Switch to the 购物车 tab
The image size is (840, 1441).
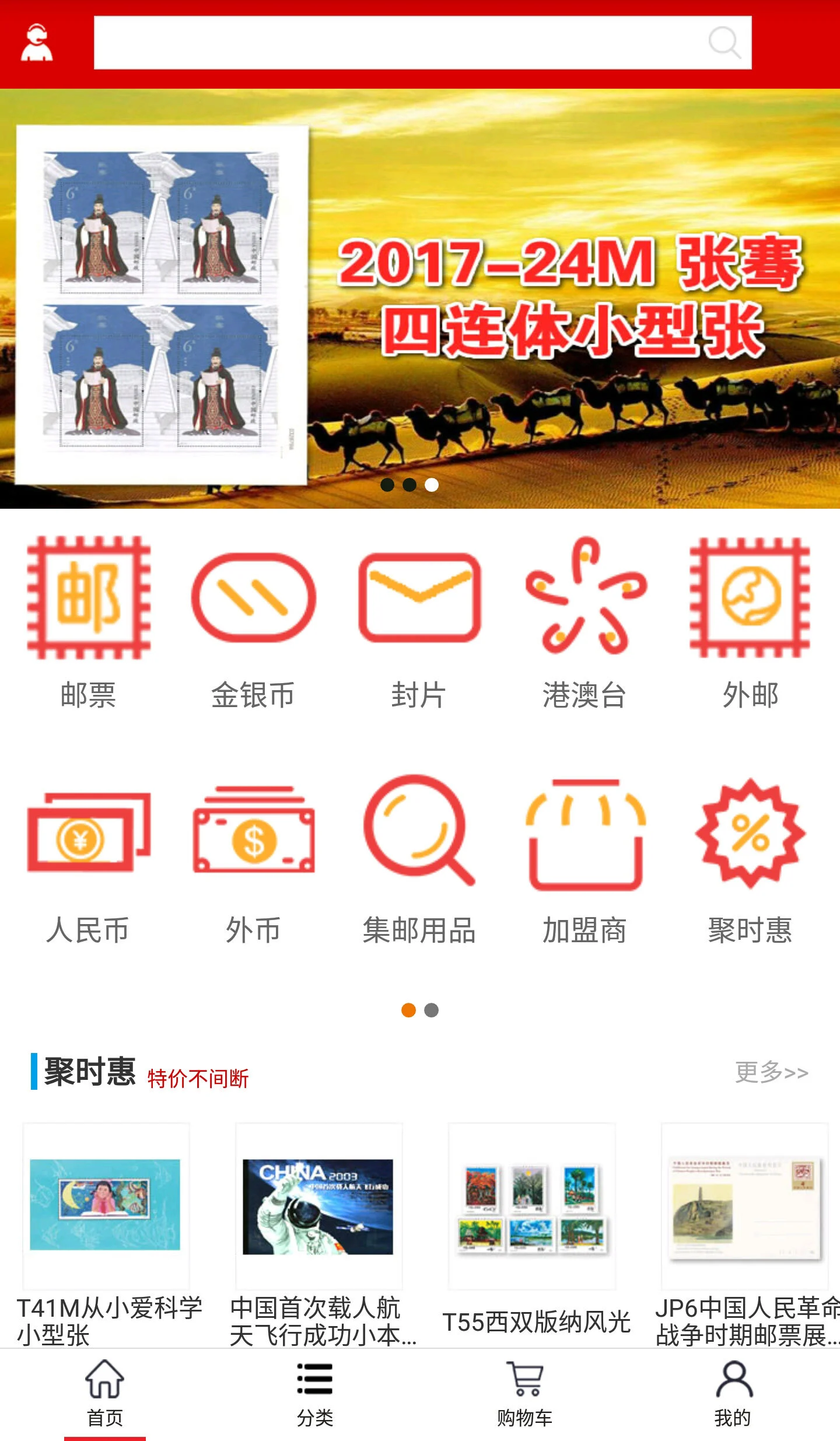[x=525, y=1394]
